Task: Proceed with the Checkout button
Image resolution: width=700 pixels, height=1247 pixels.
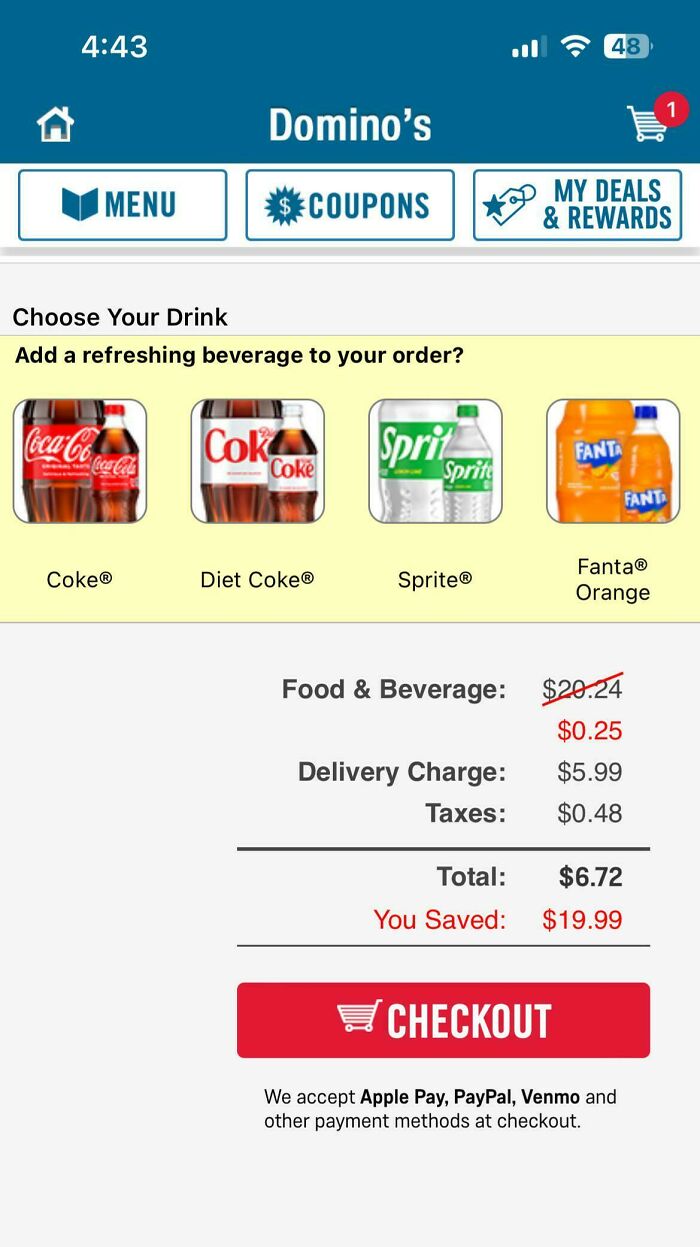Action: coord(443,1020)
